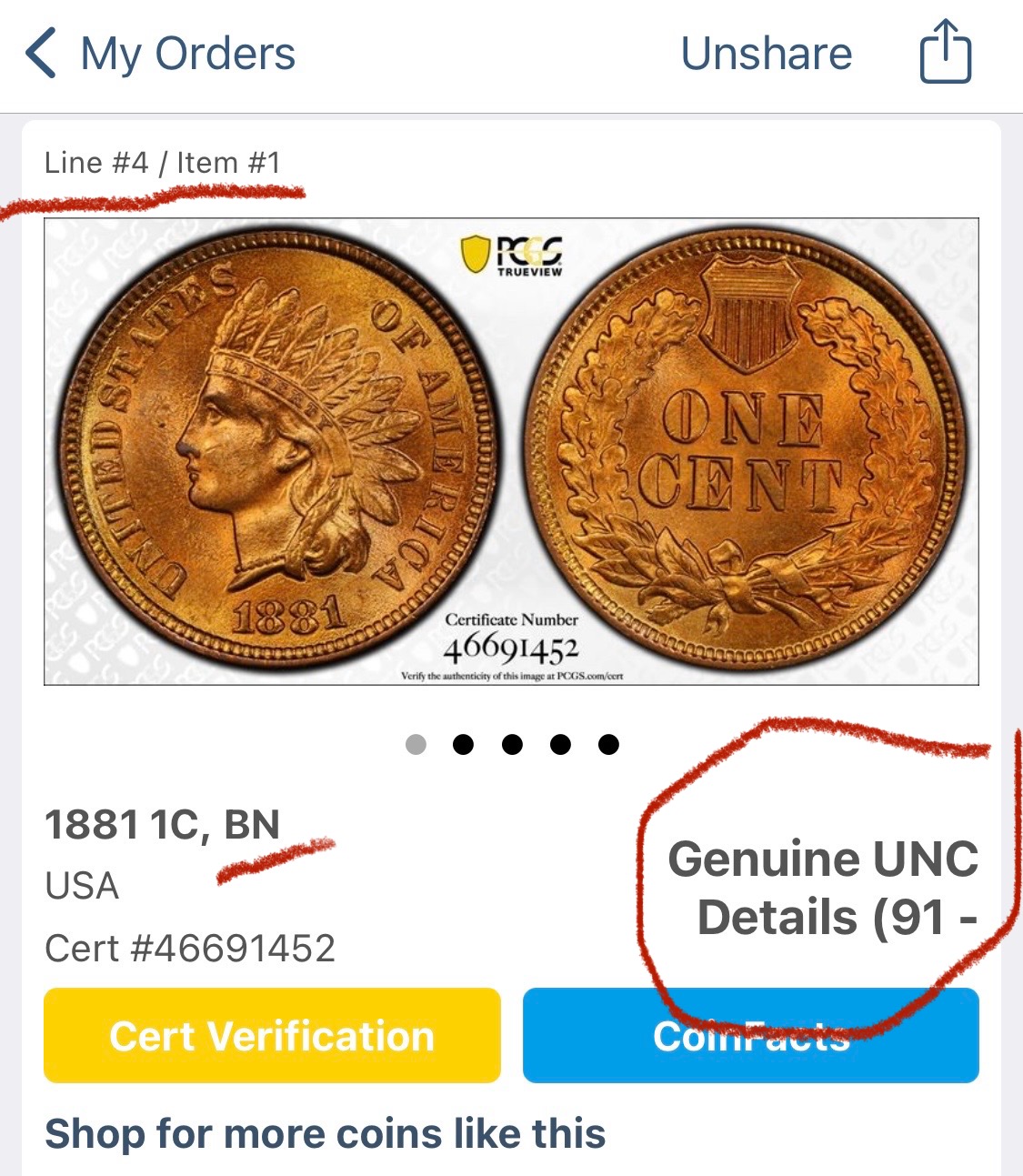Open Cert Verification
Viewport: 1023px width, 1176px height.
(272, 1036)
